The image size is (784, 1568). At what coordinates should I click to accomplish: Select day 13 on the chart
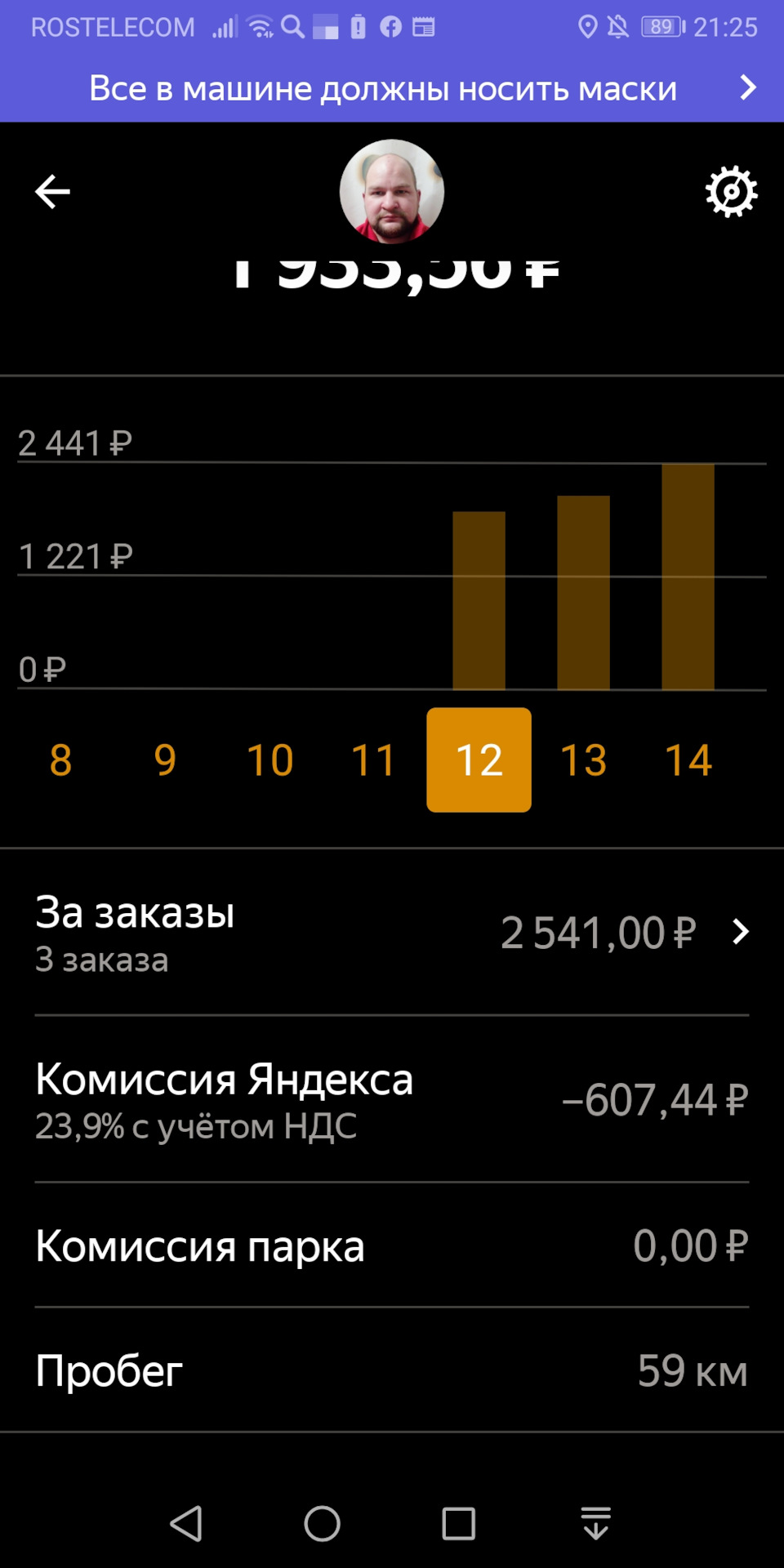583,760
